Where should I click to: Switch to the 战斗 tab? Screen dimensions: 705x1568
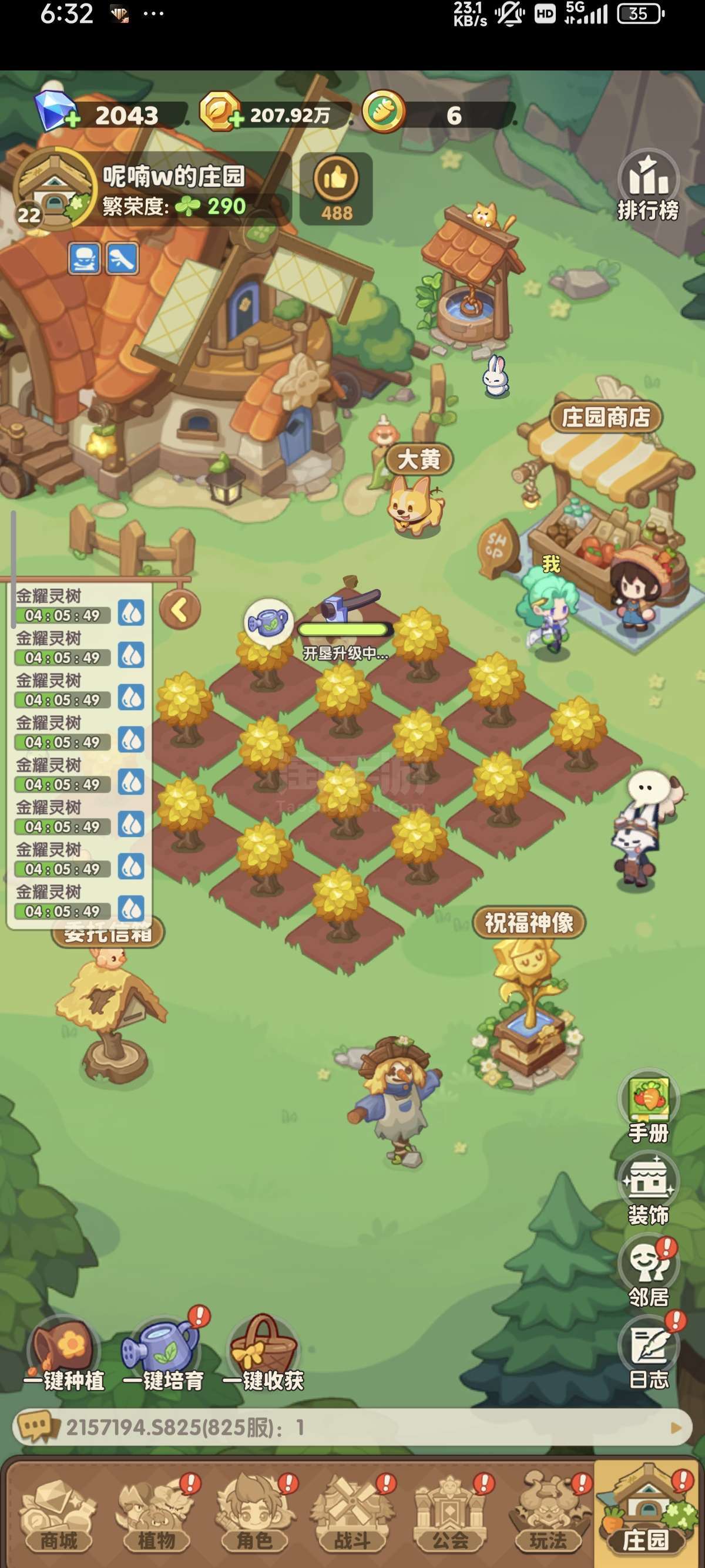352,1516
